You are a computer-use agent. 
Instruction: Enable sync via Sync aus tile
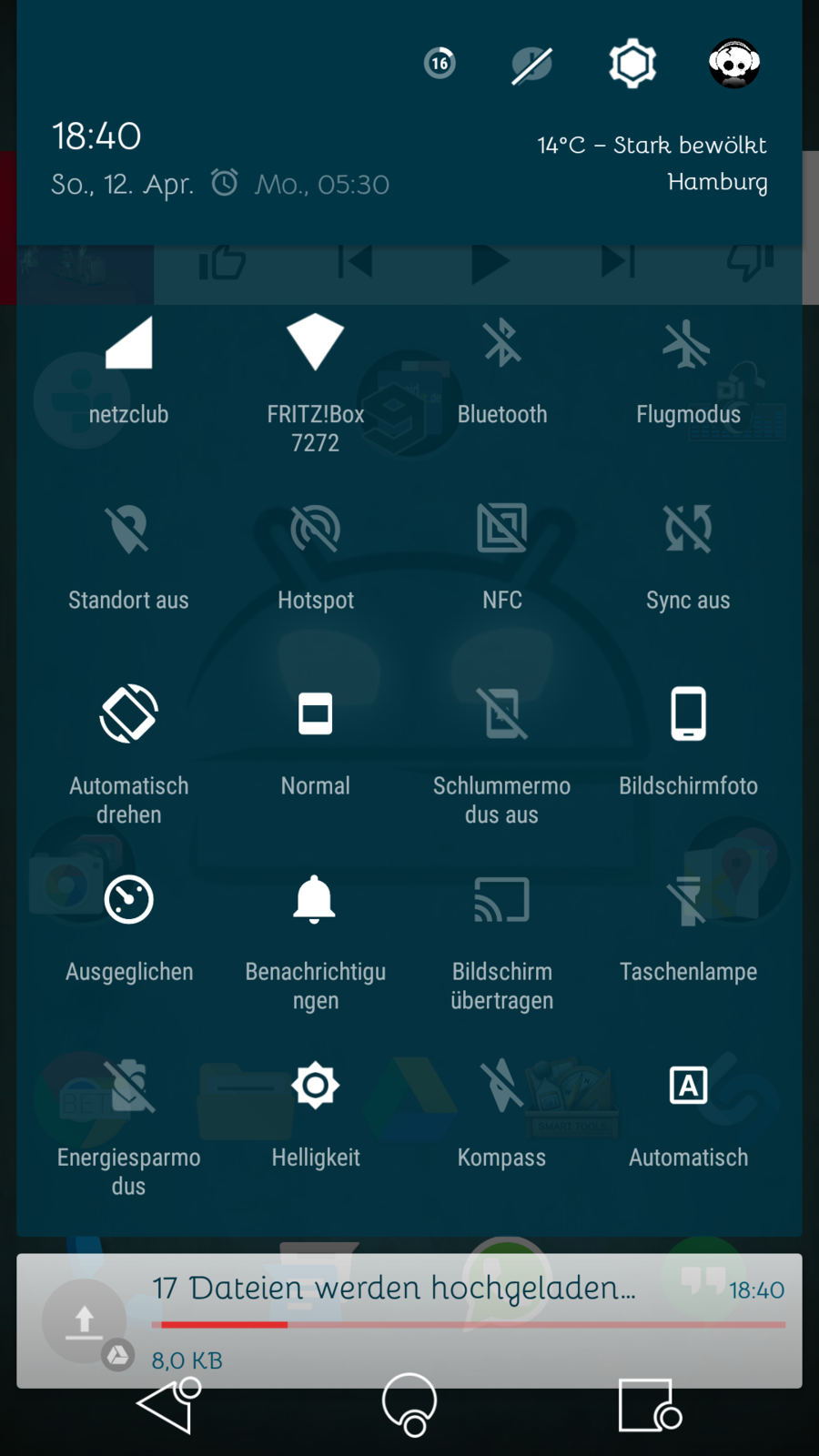click(688, 530)
